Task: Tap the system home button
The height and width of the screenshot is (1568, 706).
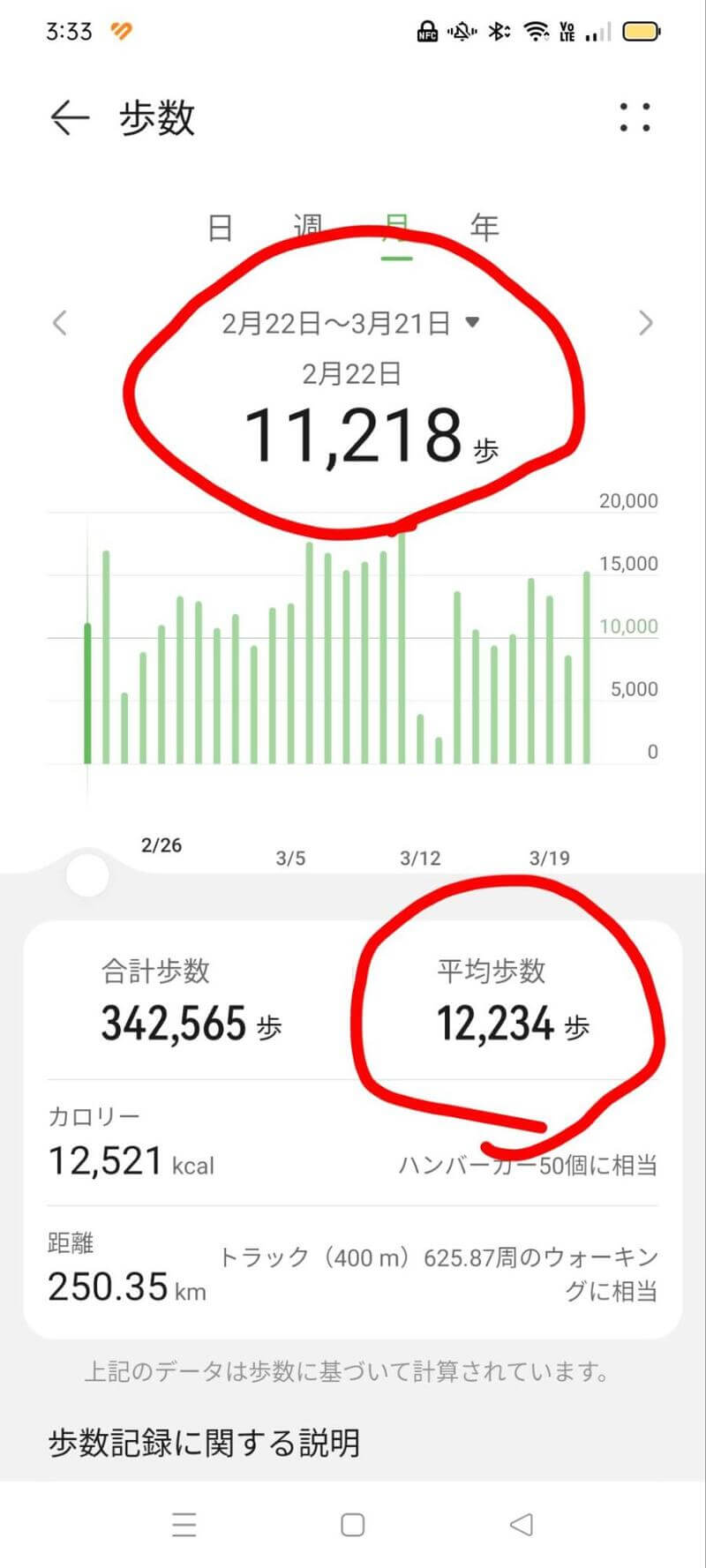Action: click(353, 1525)
